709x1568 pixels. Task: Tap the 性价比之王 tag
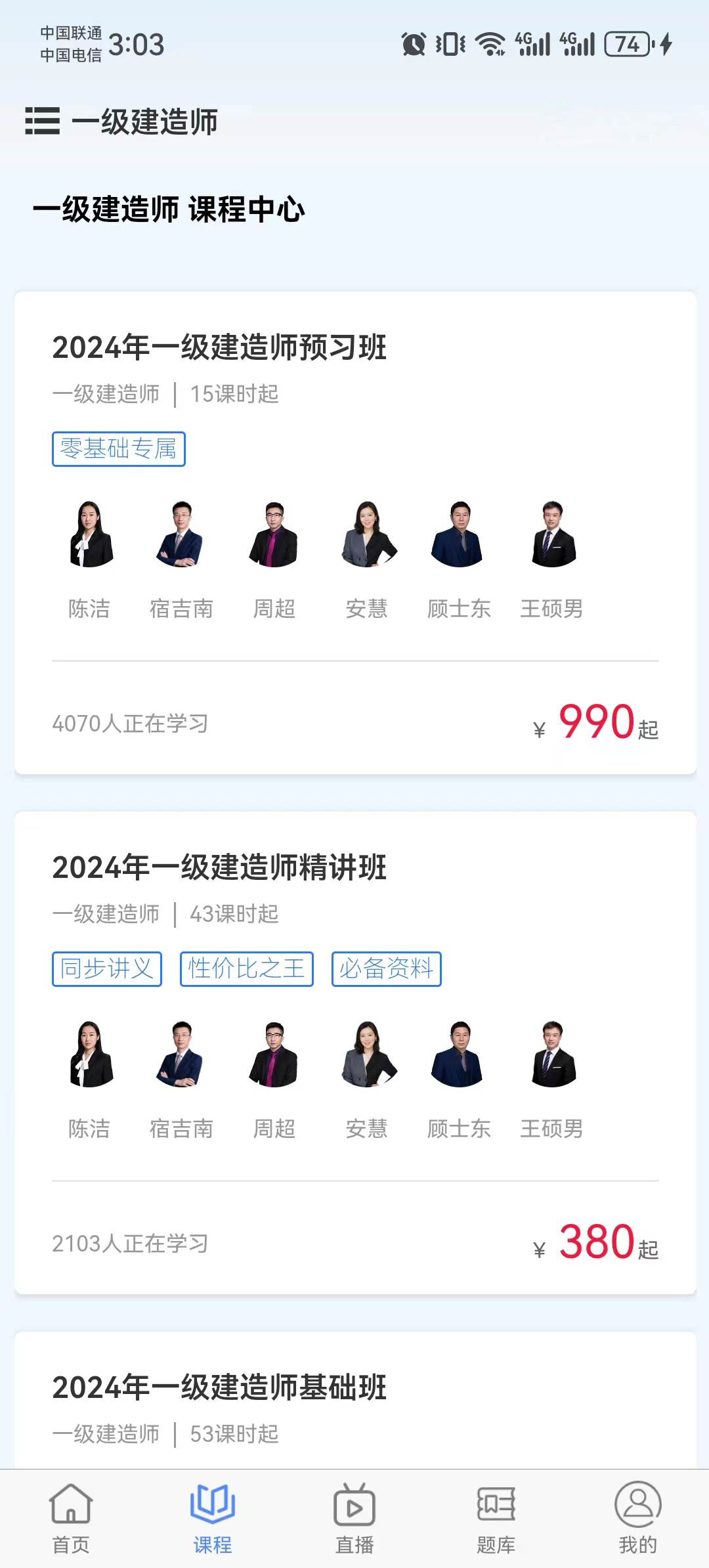pyautogui.click(x=246, y=969)
